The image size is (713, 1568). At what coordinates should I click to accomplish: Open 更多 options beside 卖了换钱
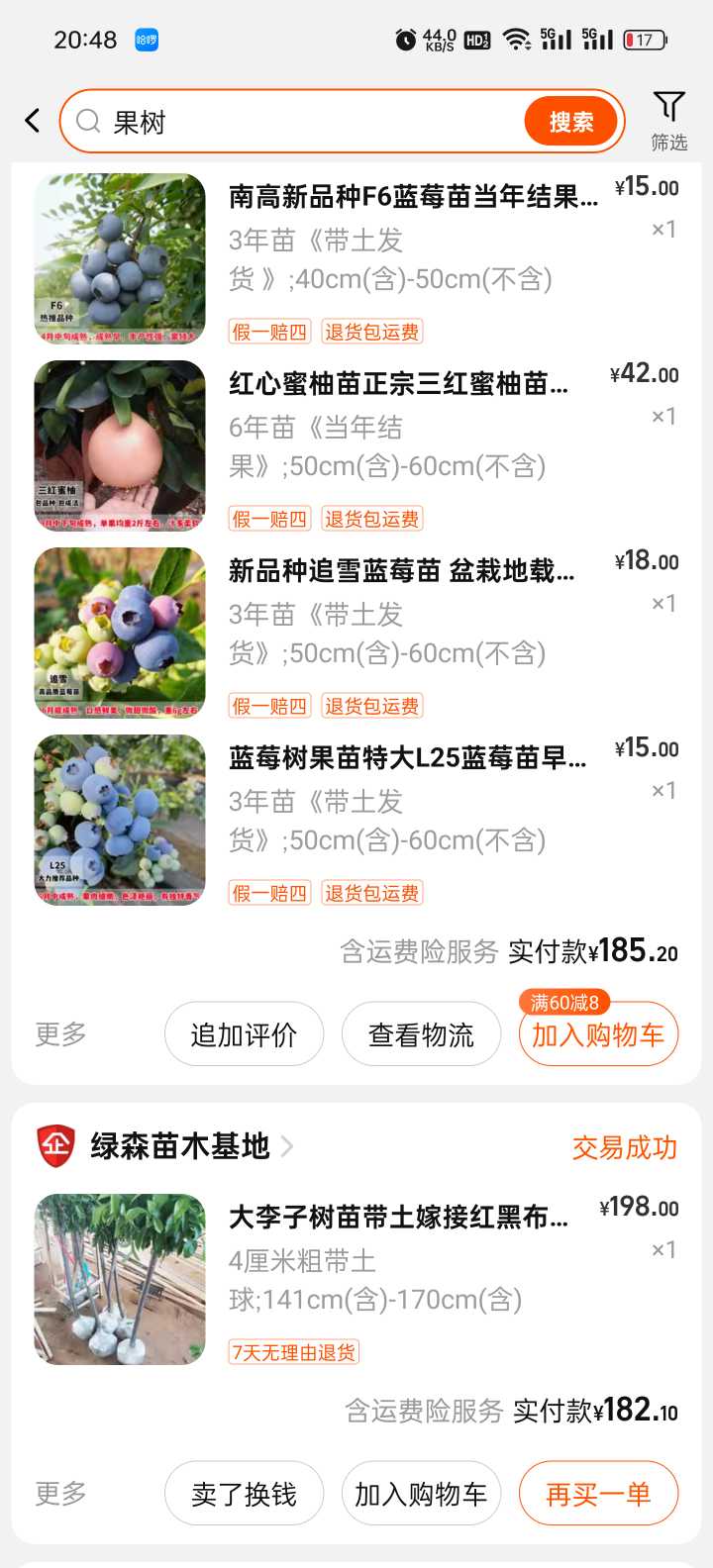[60, 1493]
